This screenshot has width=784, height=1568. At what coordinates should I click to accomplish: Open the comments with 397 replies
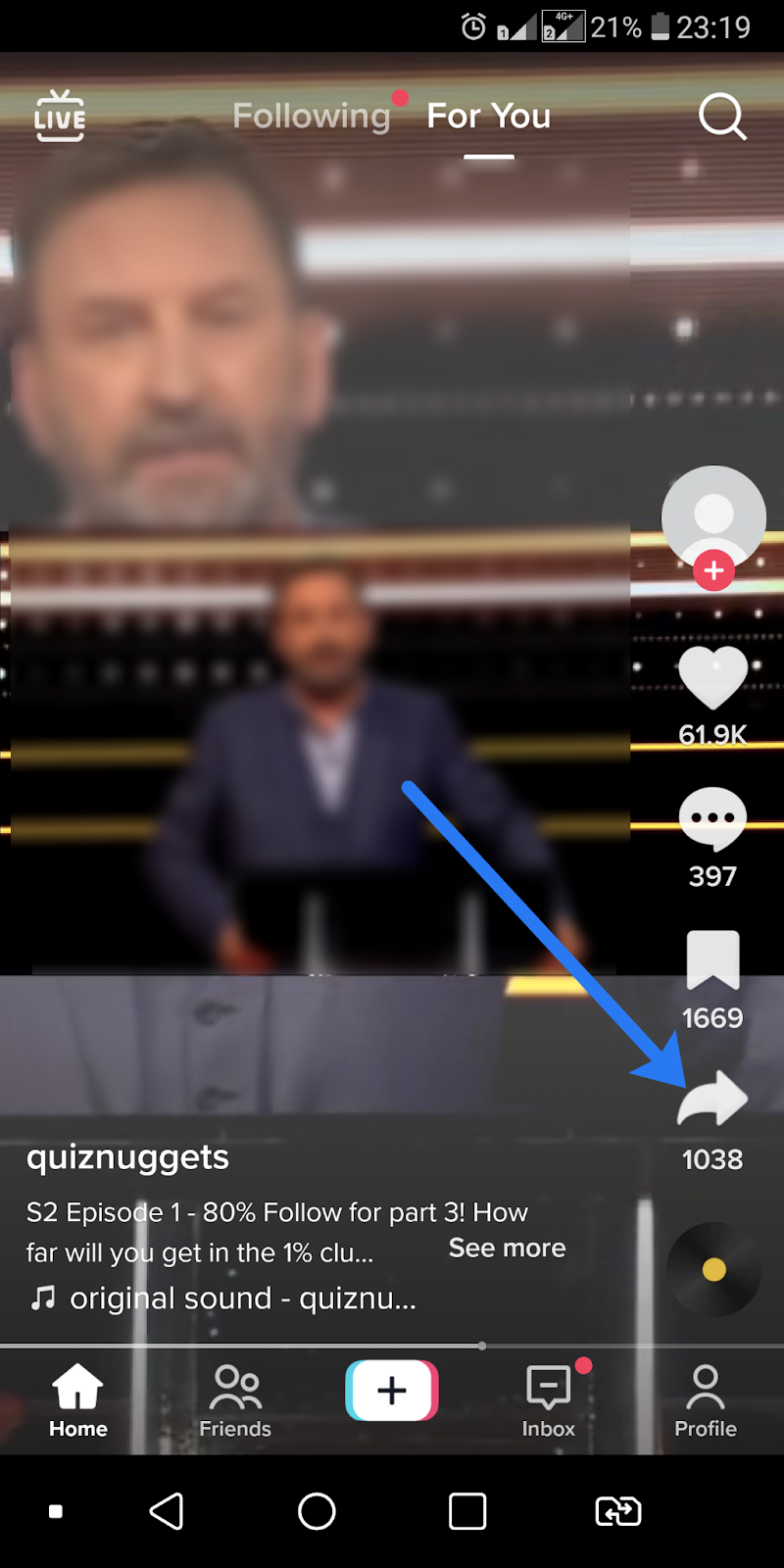(712, 818)
